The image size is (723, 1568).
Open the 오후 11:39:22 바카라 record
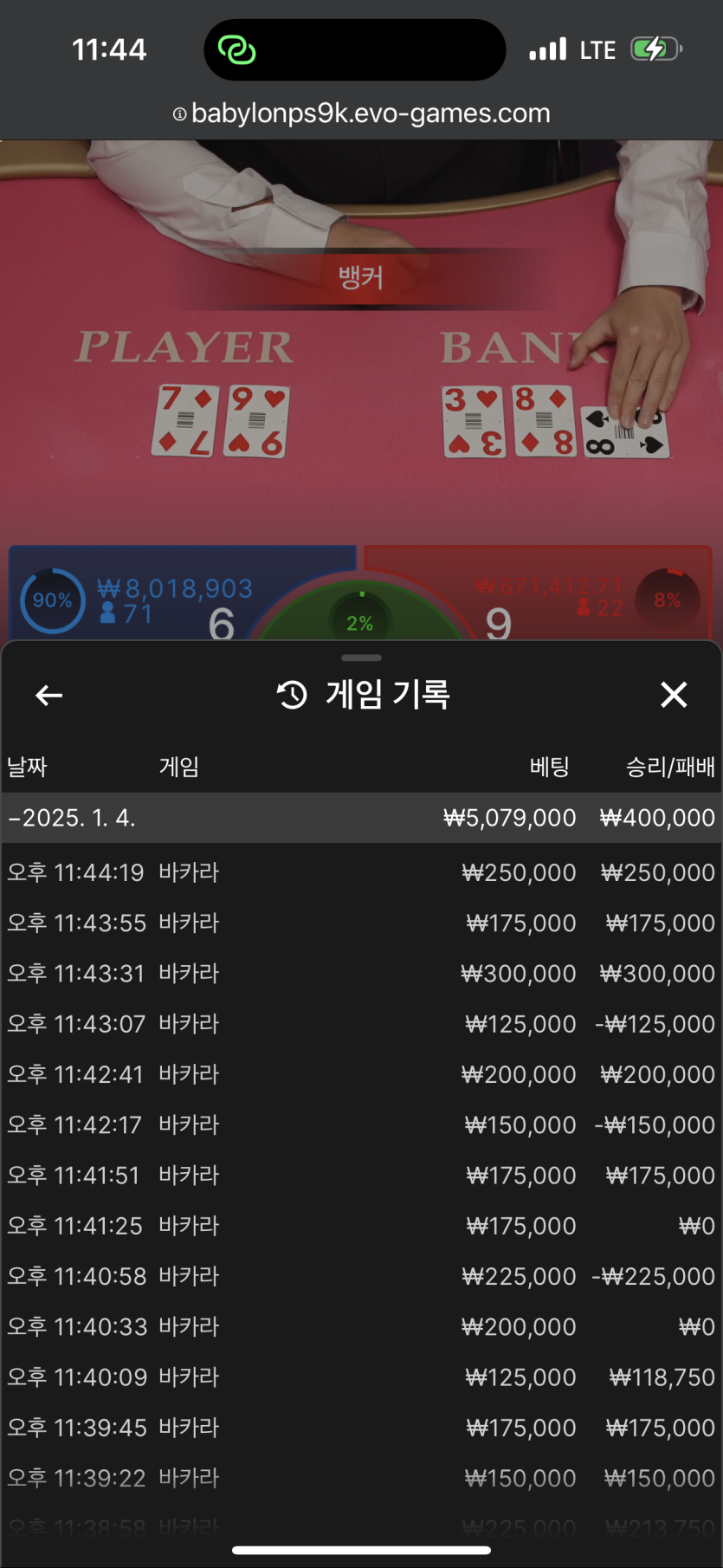point(361,1478)
